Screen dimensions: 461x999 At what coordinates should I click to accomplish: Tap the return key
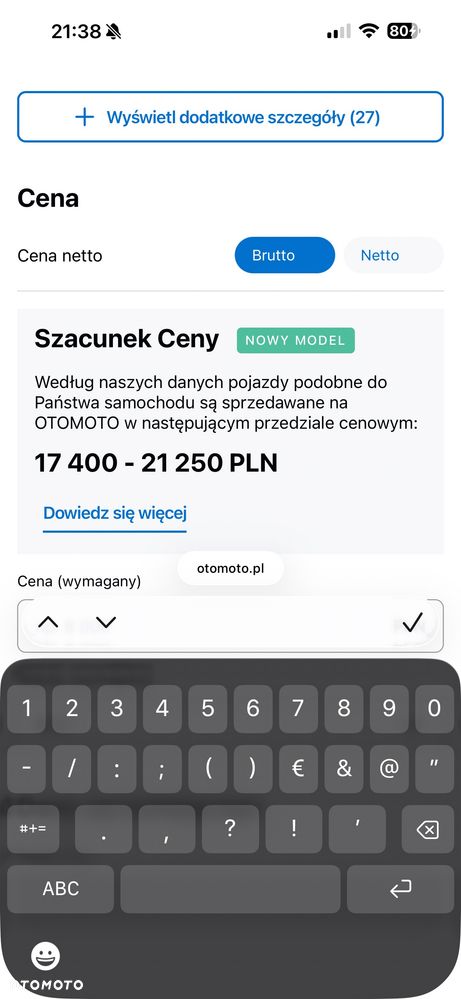pyautogui.click(x=401, y=889)
